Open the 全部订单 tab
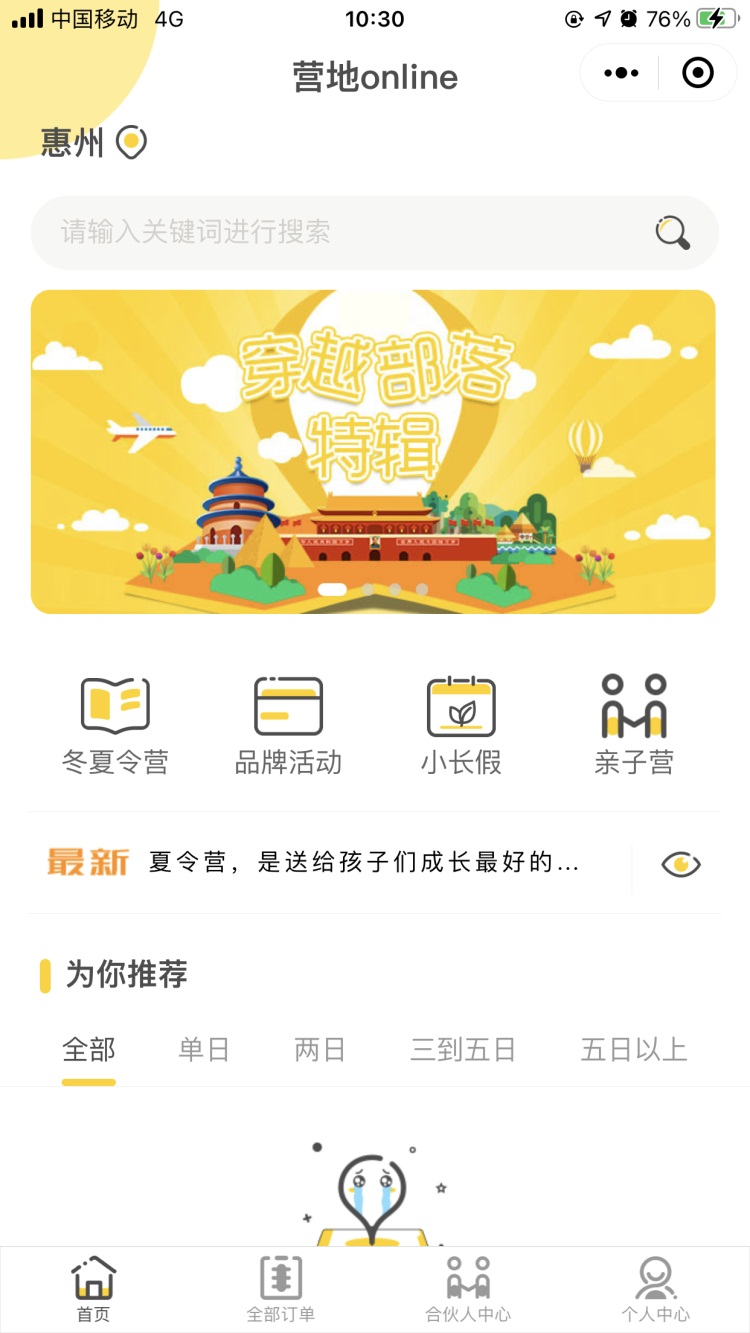The width and height of the screenshot is (750, 1333). 281,1289
